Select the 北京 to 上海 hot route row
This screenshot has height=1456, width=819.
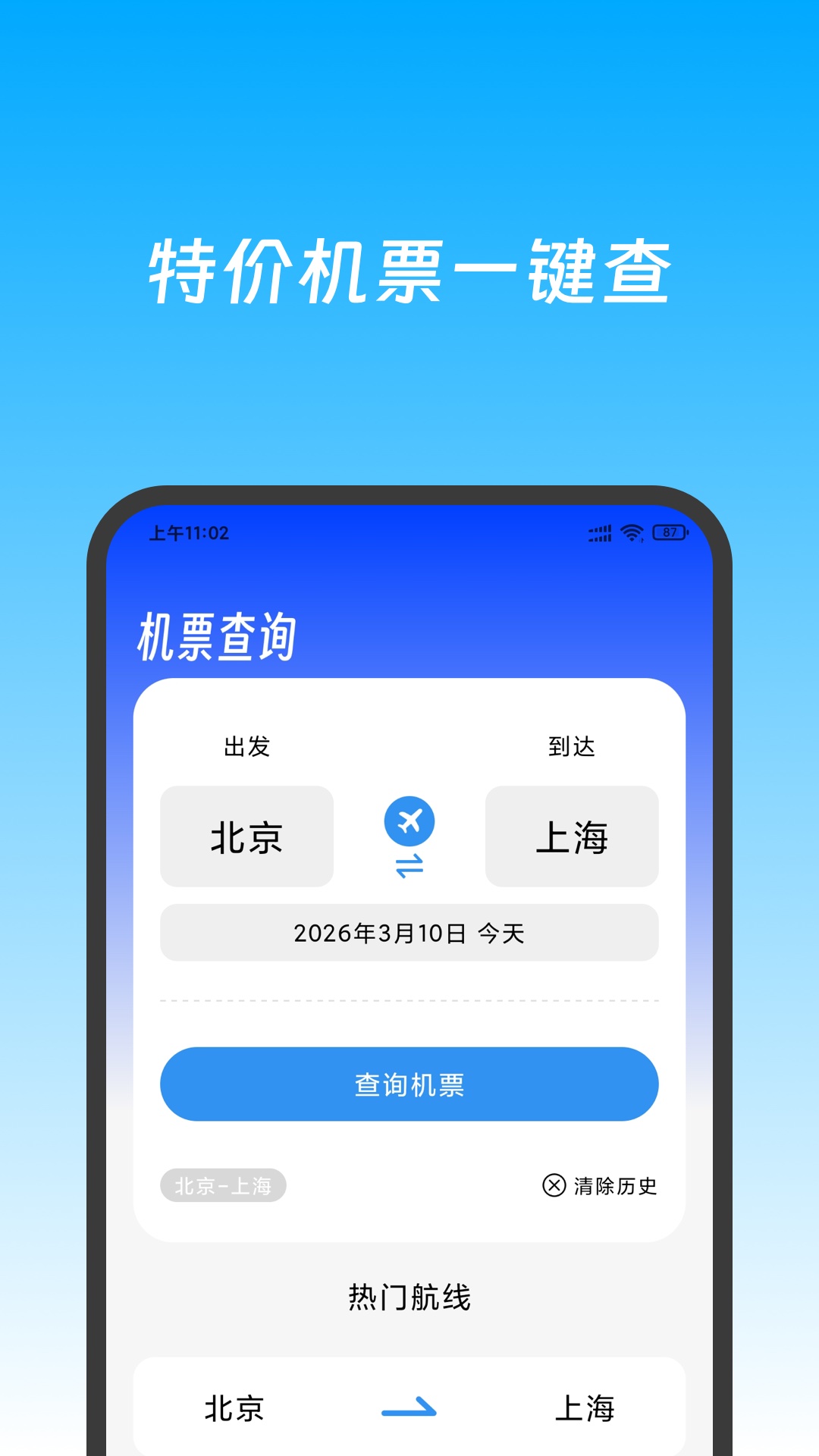click(409, 1407)
